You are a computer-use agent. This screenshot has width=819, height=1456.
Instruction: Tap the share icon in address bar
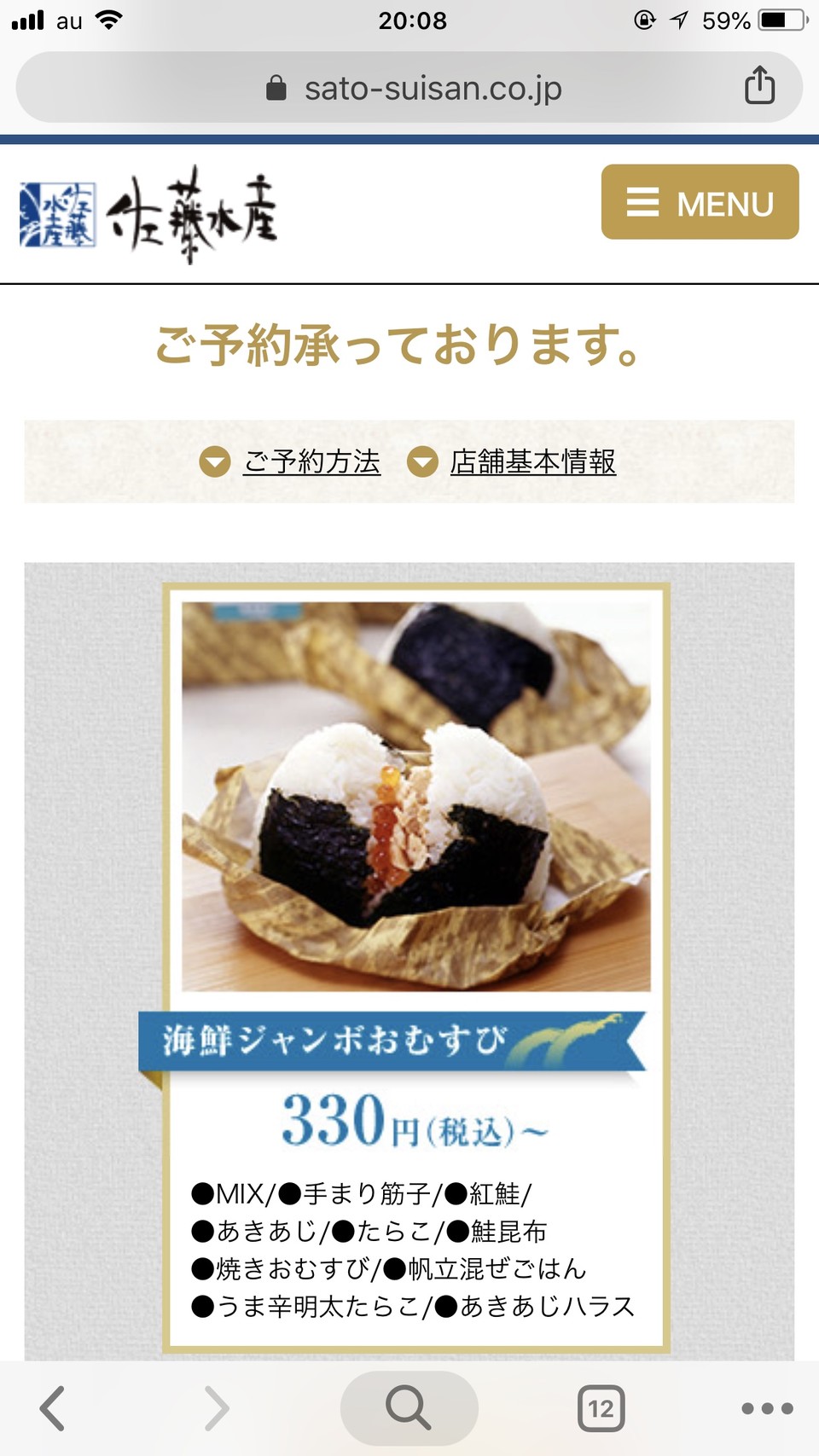click(x=759, y=86)
